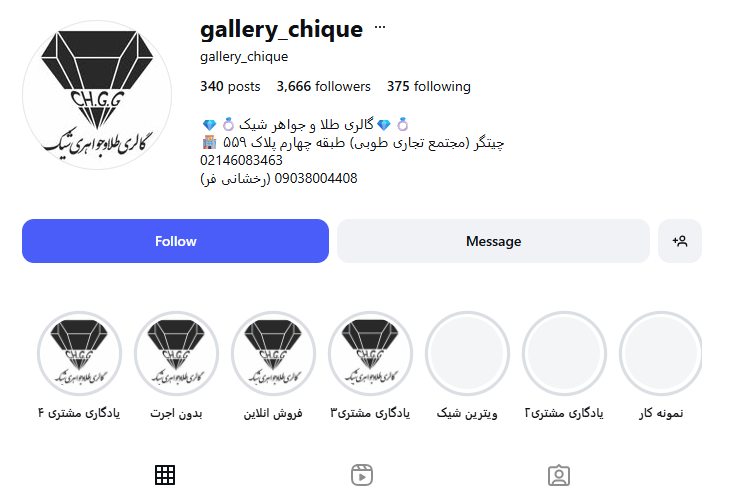Open the نمونه کار highlight
This screenshot has width=745, height=489.
point(660,354)
